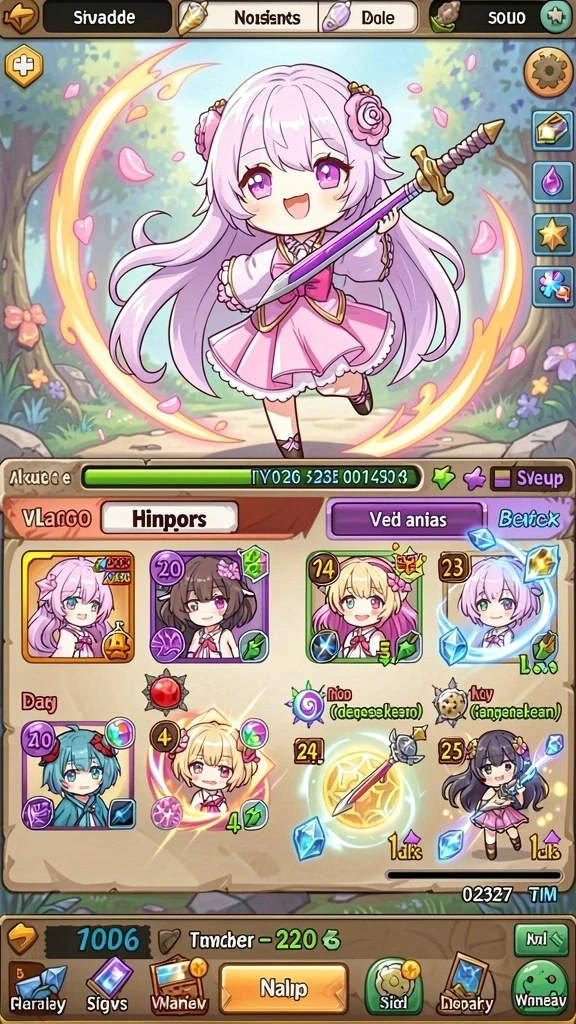576x1024 pixels.
Task: Switch to the Ved anias tab
Action: click(x=407, y=519)
